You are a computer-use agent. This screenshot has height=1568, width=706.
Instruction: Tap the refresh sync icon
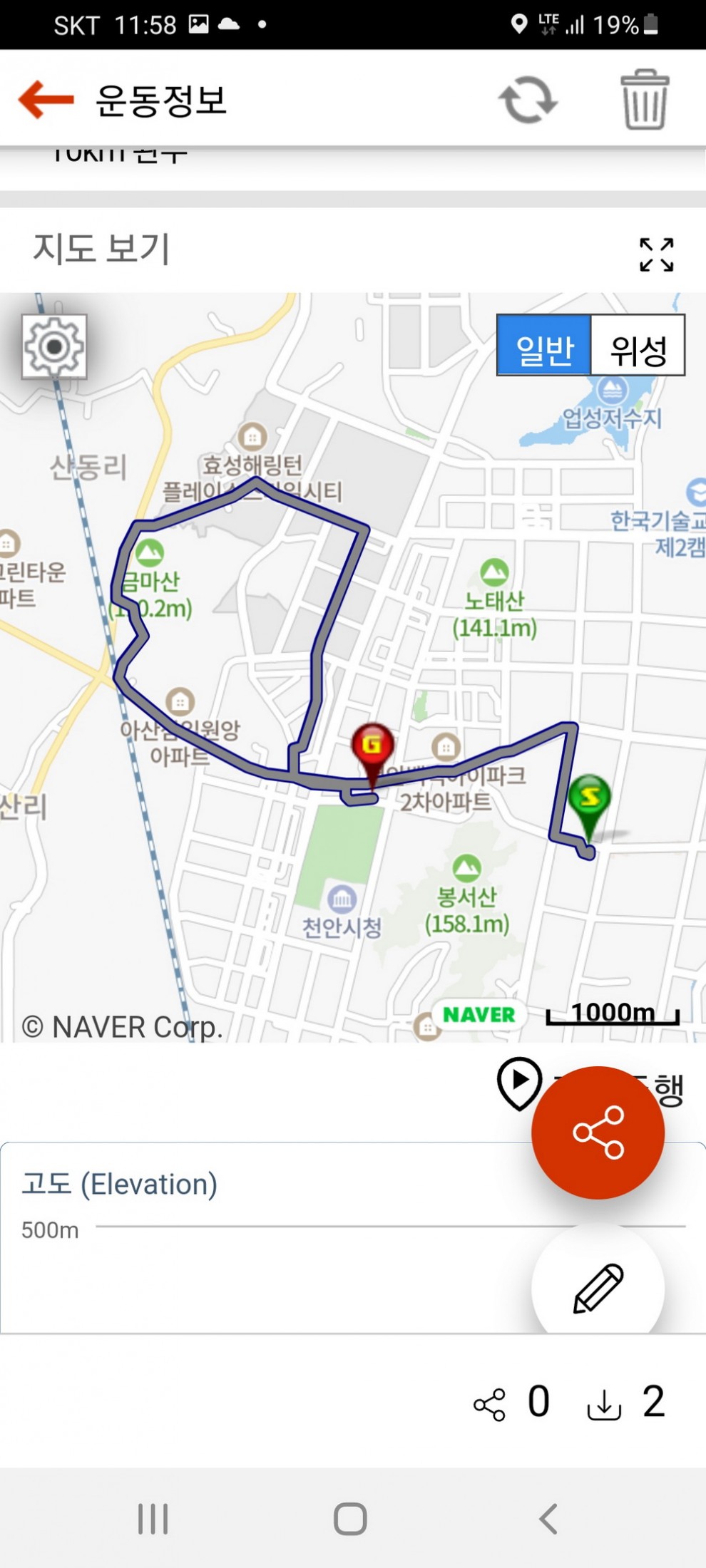point(528,100)
